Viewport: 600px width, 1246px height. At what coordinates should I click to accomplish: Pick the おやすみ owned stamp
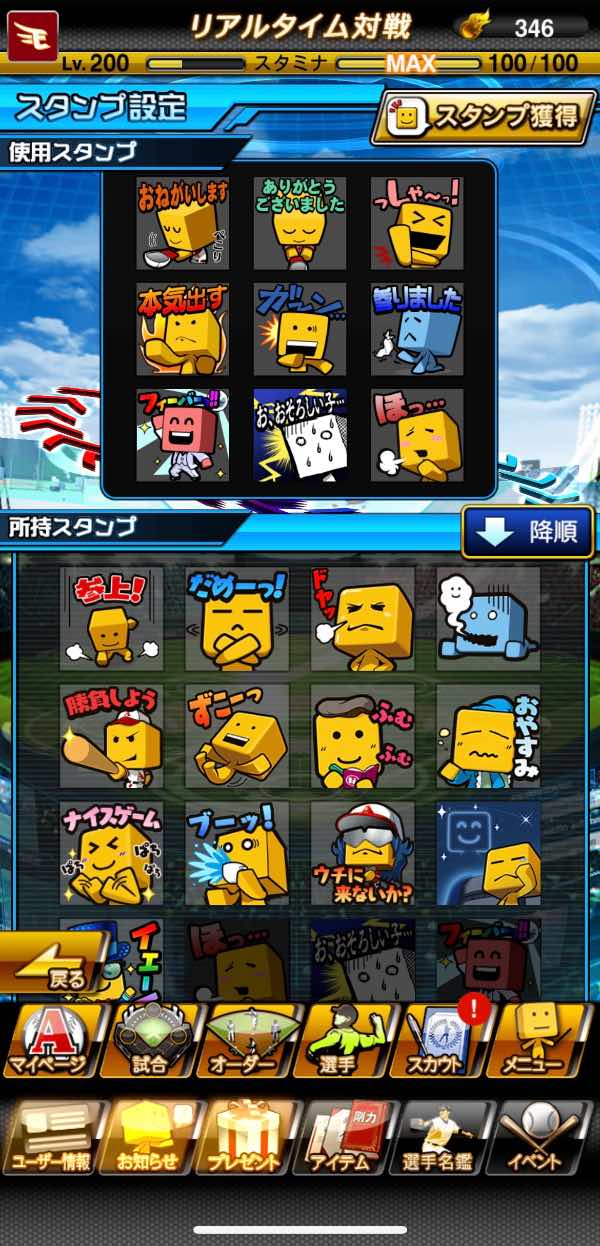[x=488, y=736]
